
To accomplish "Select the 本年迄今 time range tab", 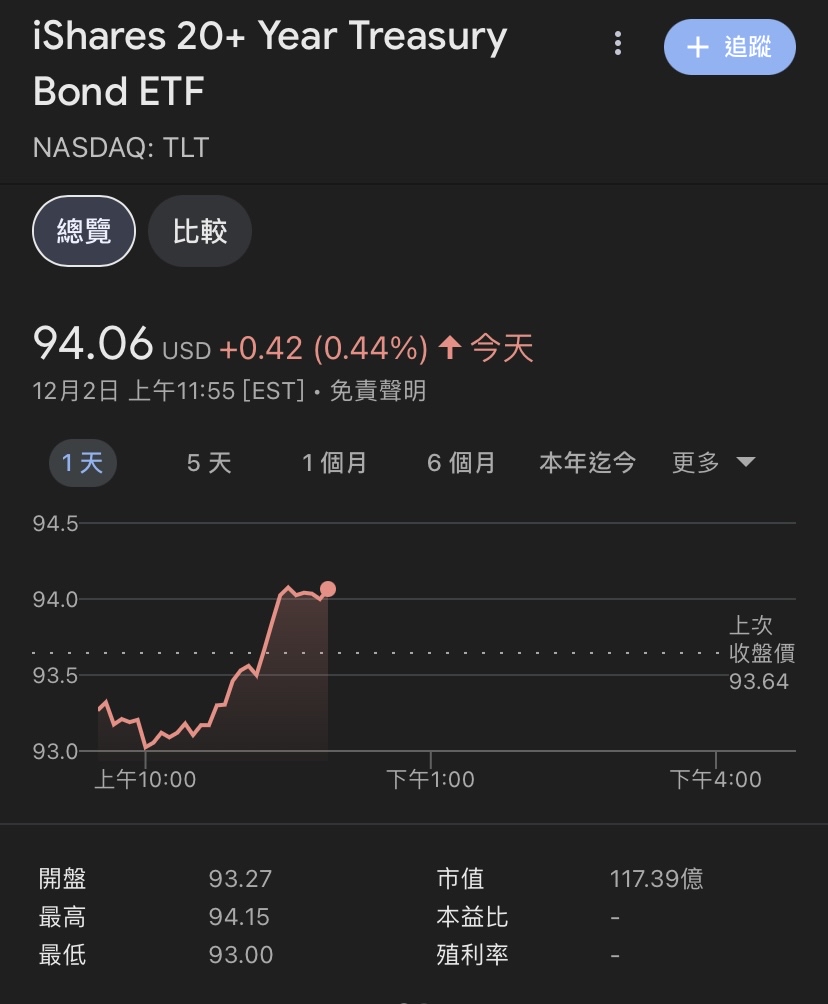I will pos(587,461).
